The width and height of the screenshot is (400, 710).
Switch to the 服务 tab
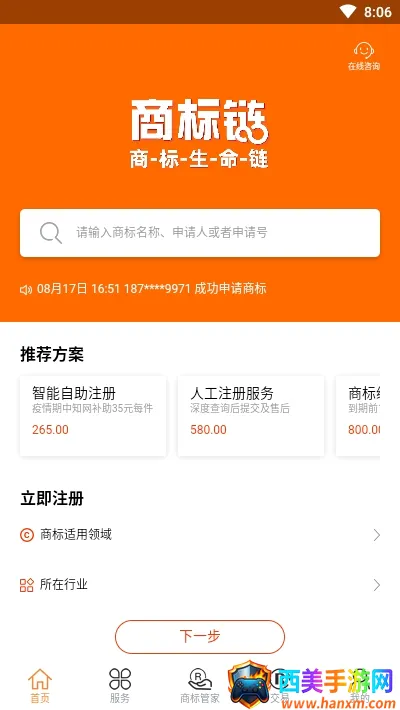(120, 686)
